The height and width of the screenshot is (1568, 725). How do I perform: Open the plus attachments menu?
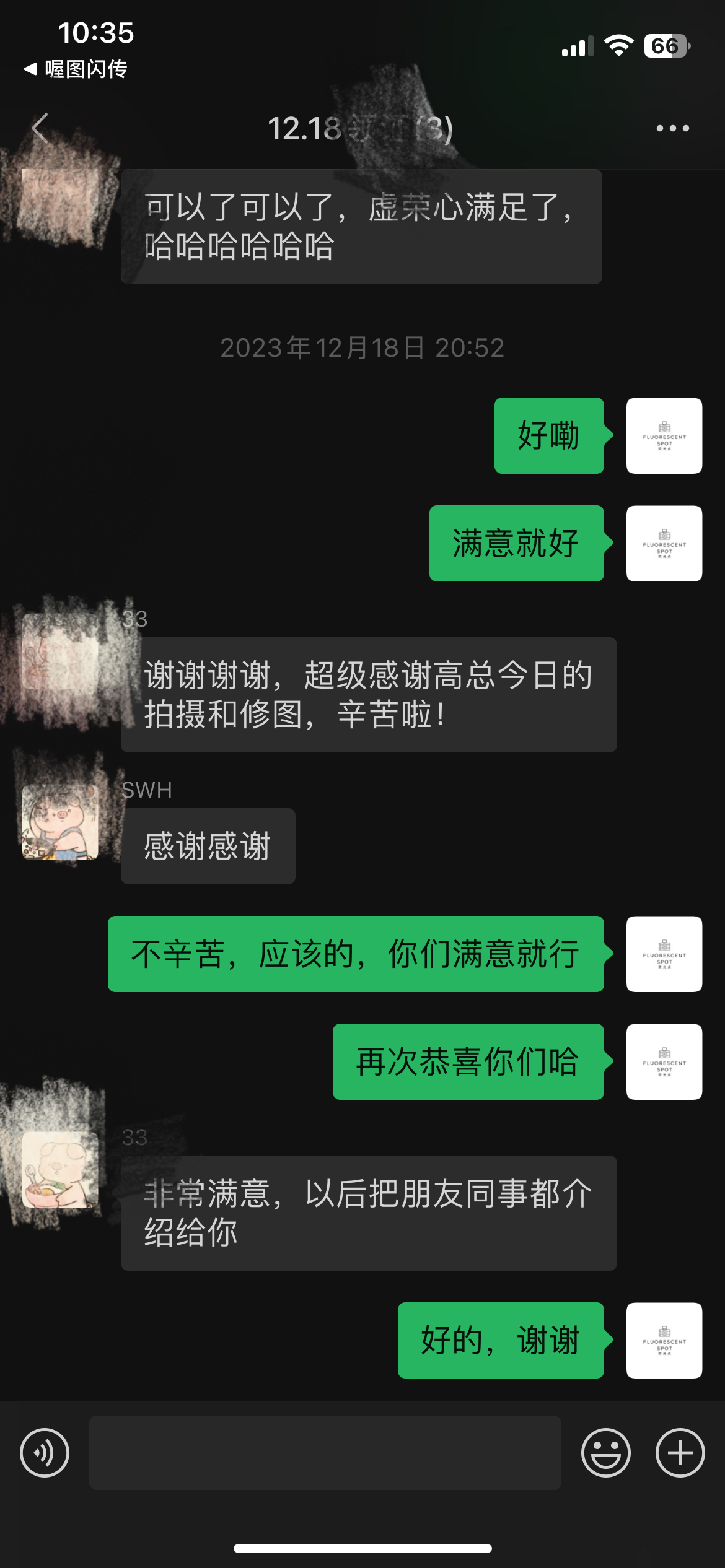680,1453
